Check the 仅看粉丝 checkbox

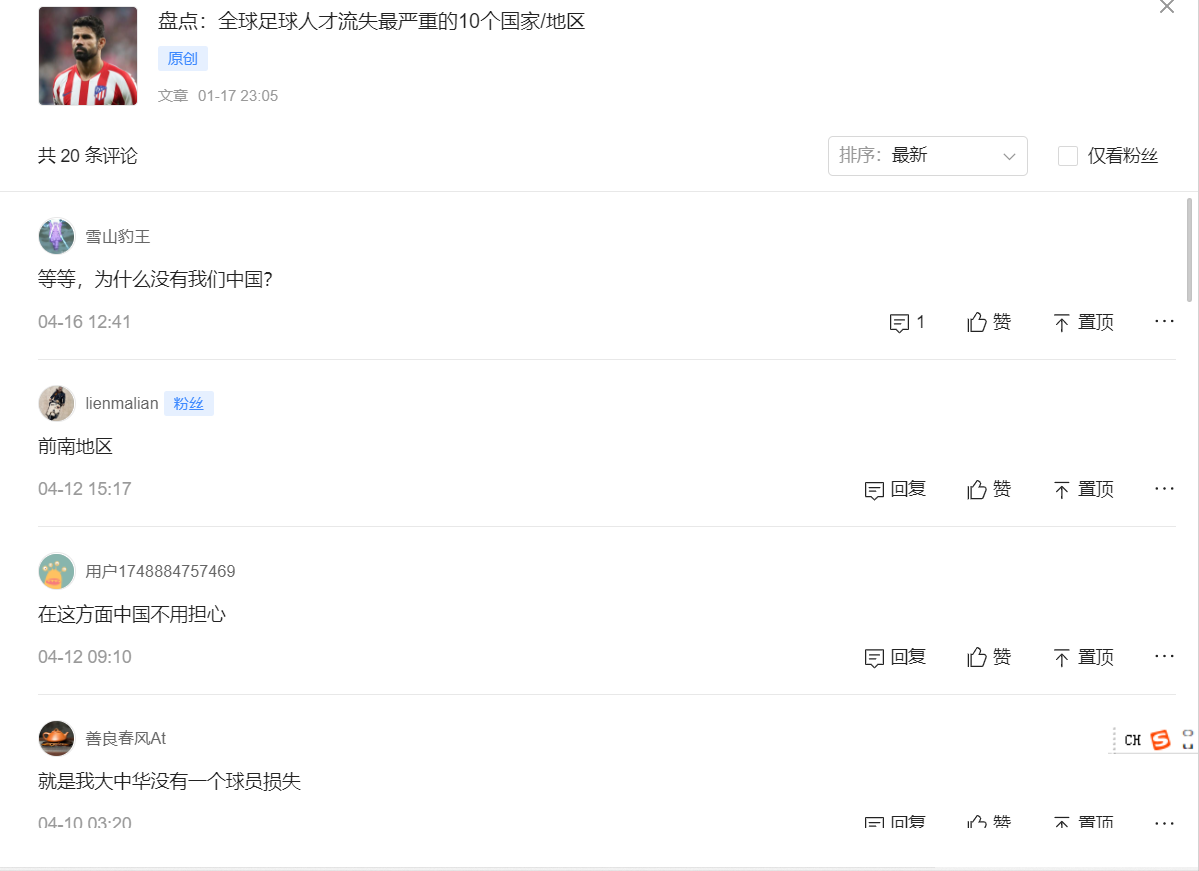coord(1068,156)
